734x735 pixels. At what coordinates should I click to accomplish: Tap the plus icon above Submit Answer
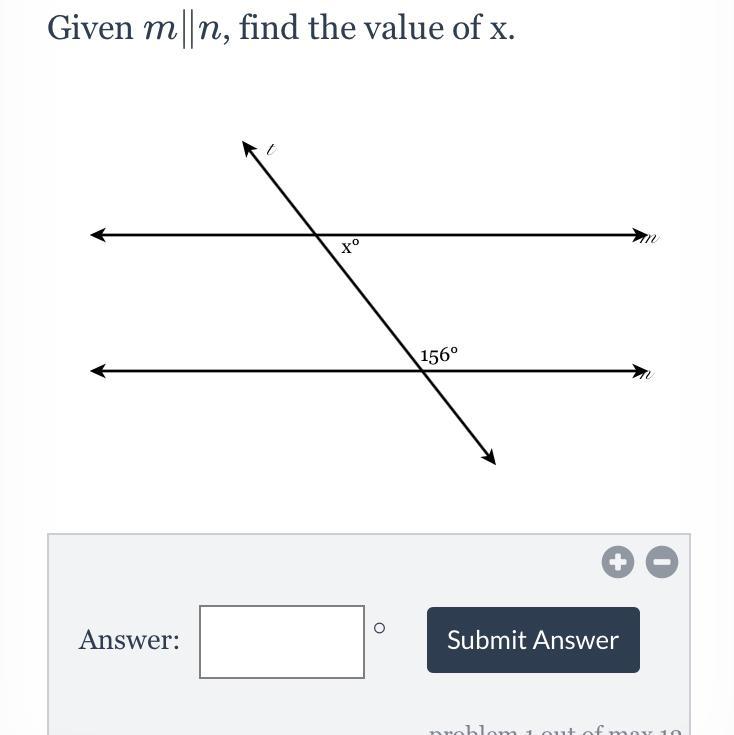(618, 562)
